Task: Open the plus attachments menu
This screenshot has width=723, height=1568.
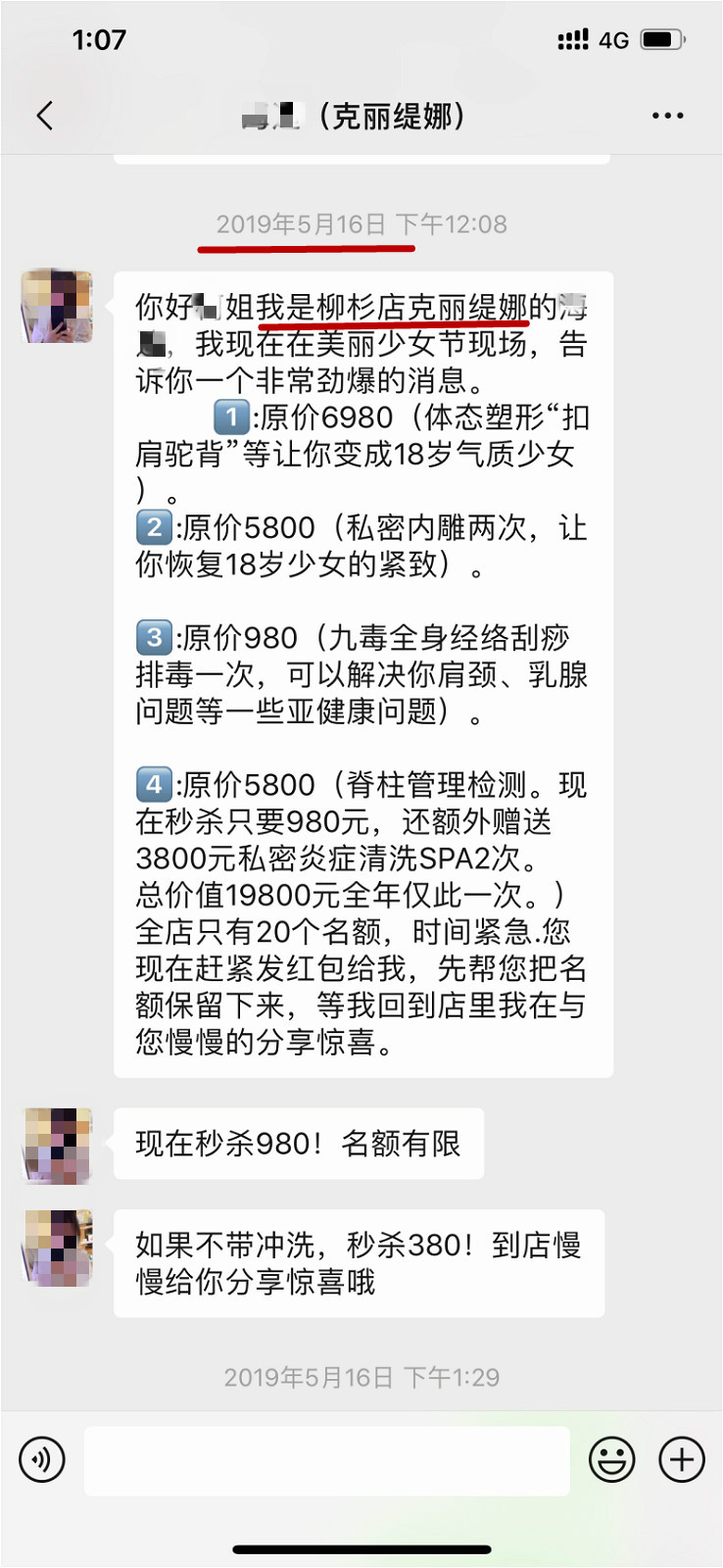Action: tap(682, 1459)
